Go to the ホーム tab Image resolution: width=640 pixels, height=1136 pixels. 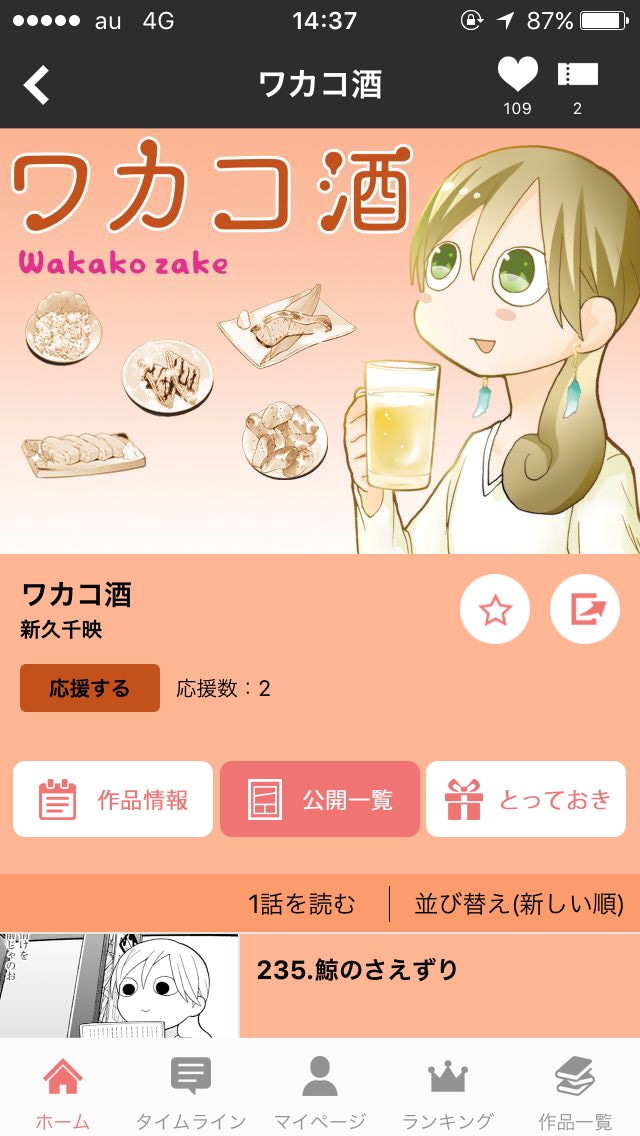[x=62, y=1092]
